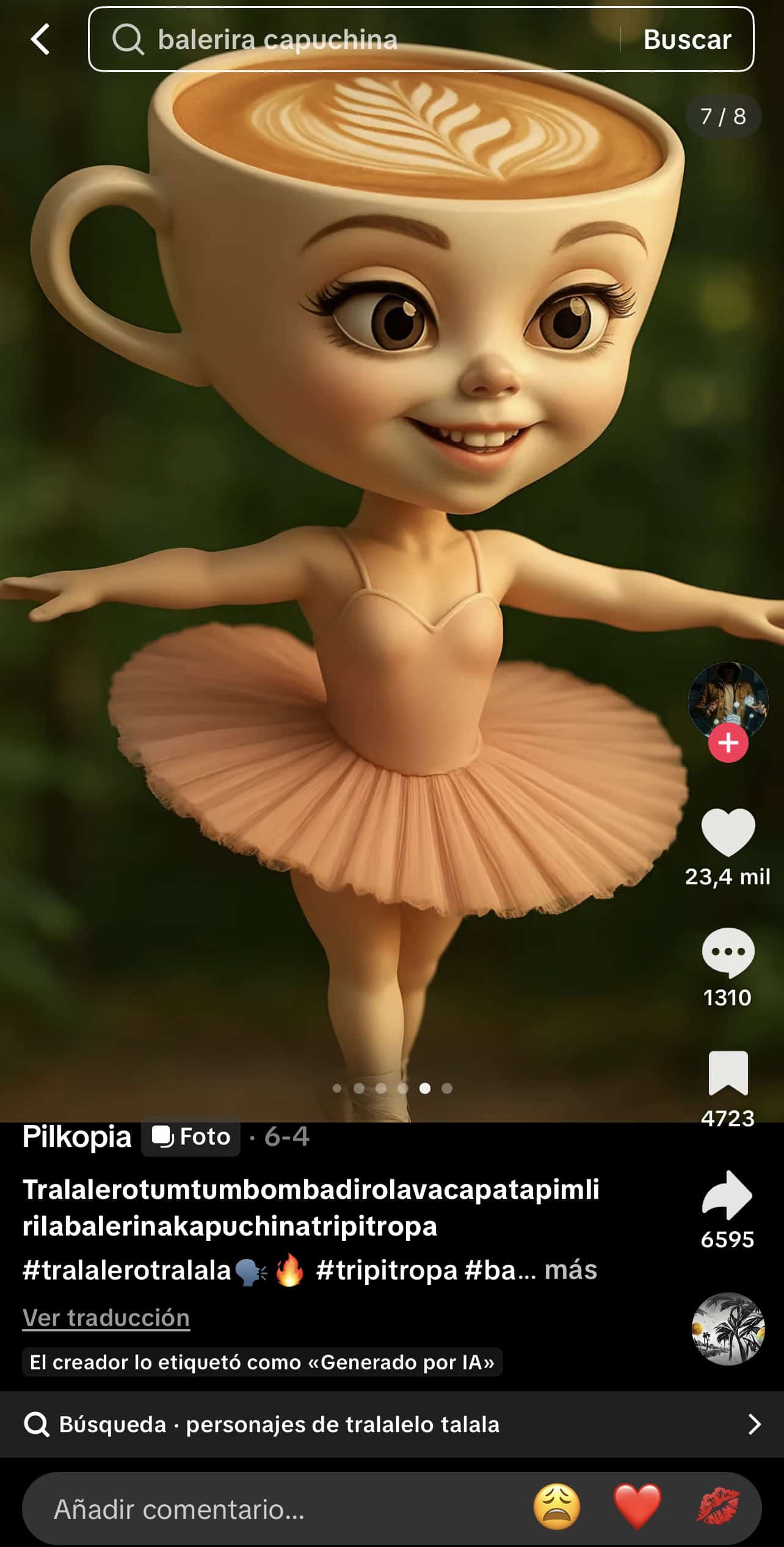Go back with the arrow icon
The image size is (784, 1547).
pos(40,40)
